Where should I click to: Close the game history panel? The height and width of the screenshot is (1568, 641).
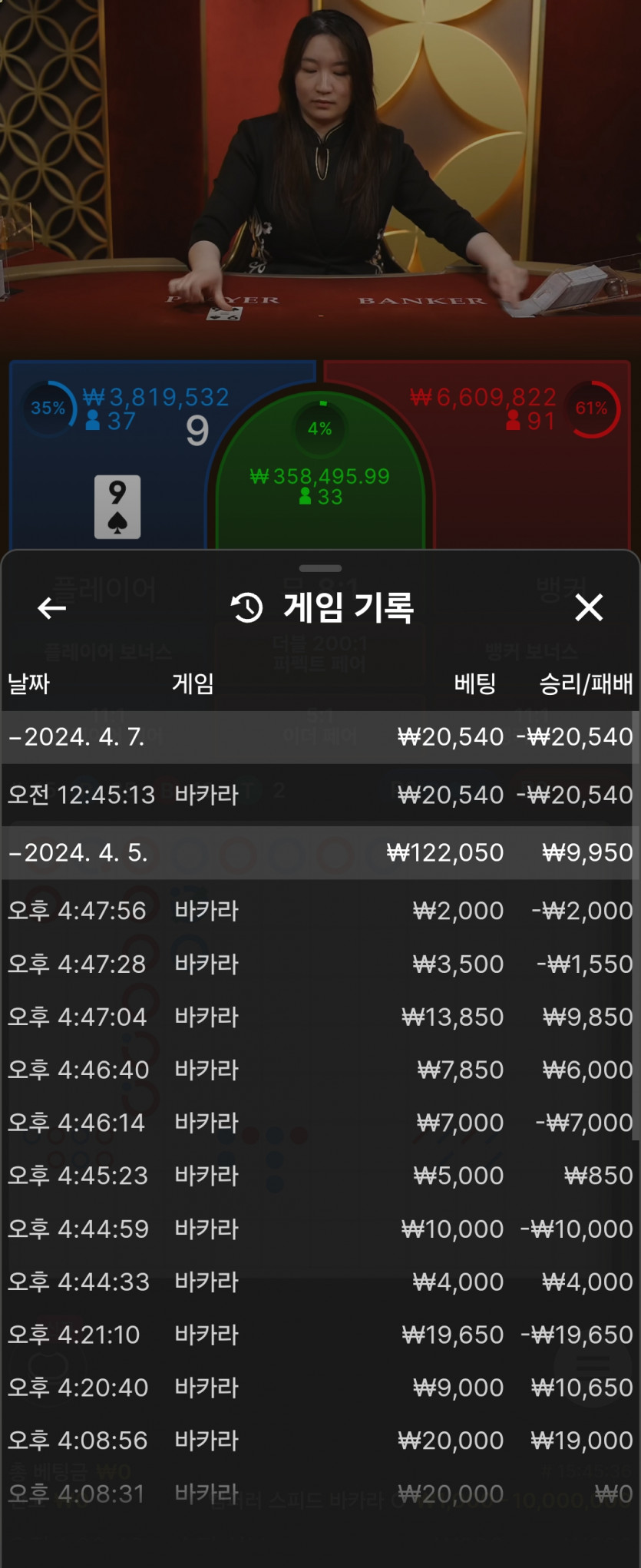589,607
